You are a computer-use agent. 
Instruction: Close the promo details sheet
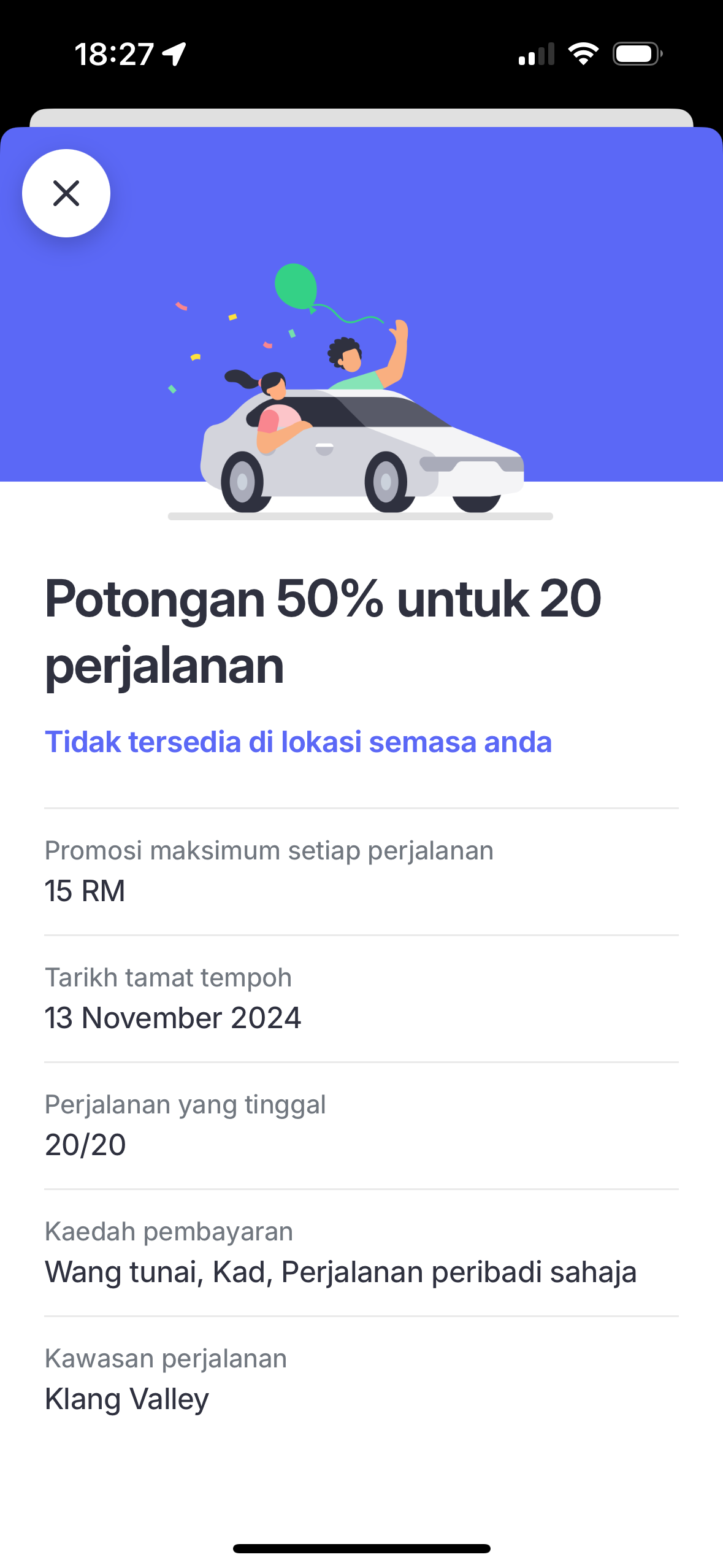click(66, 193)
